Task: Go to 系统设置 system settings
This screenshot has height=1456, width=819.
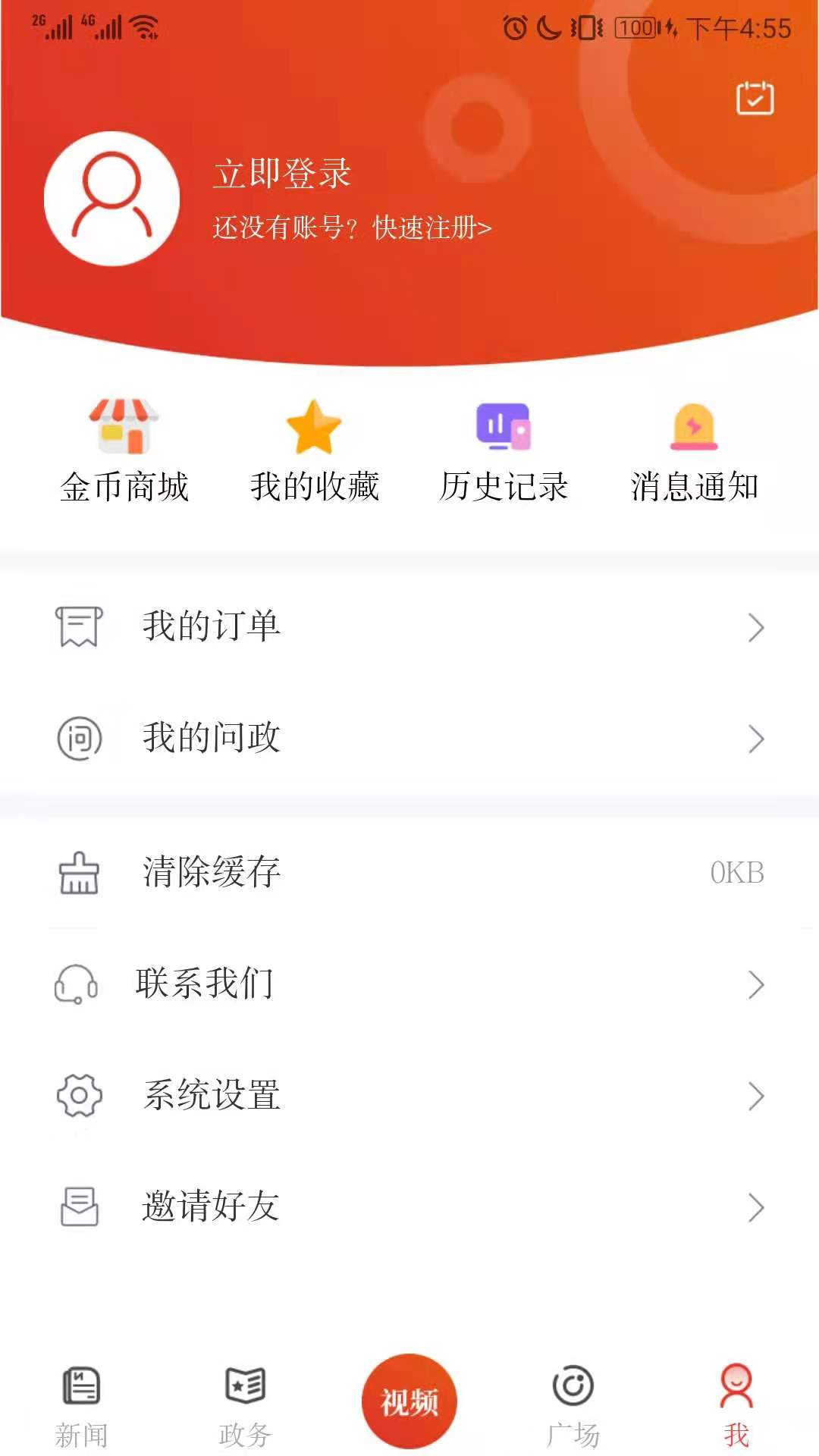Action: (x=409, y=1096)
